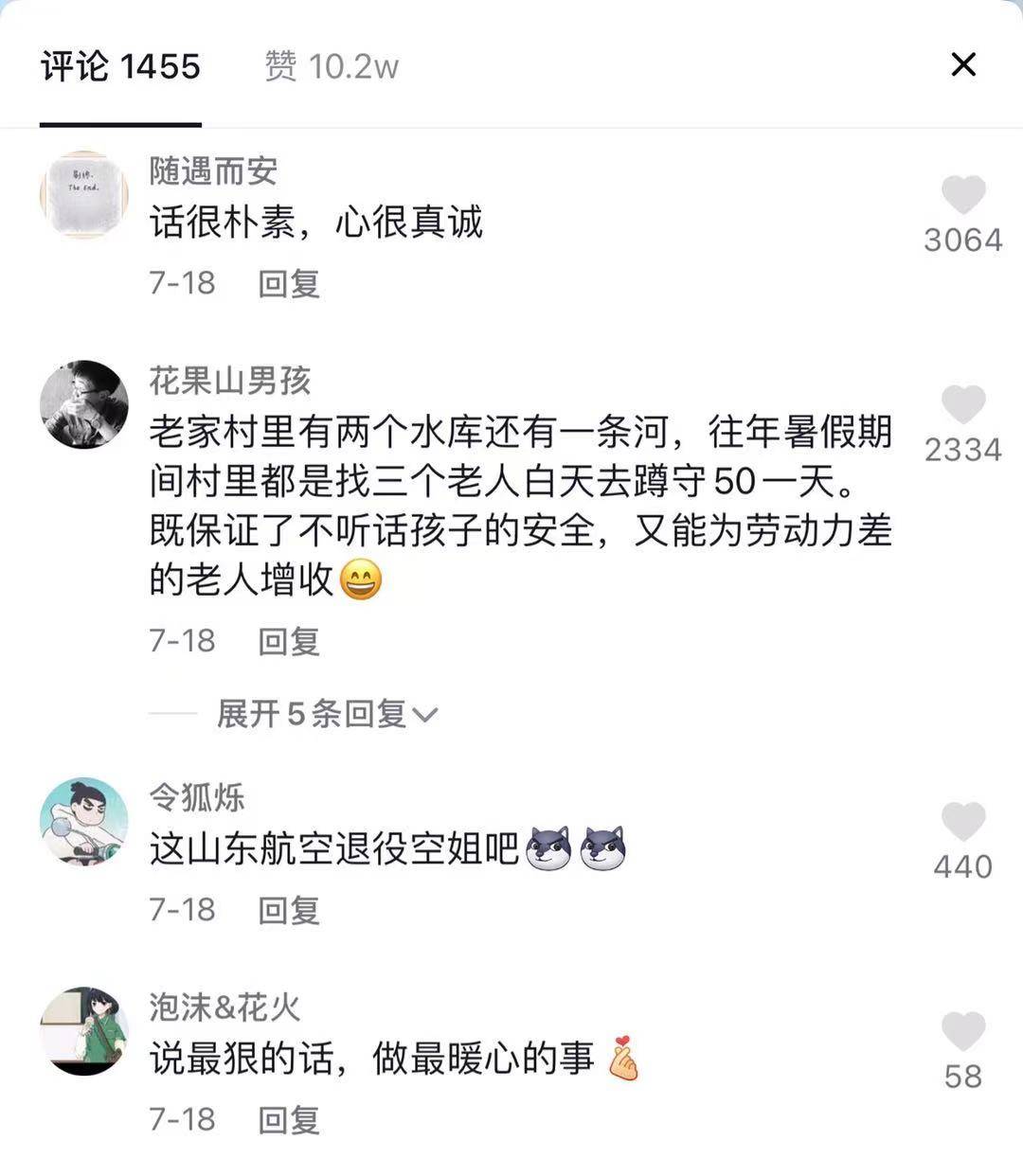Open 随遇而安's profile avatar

point(84,195)
